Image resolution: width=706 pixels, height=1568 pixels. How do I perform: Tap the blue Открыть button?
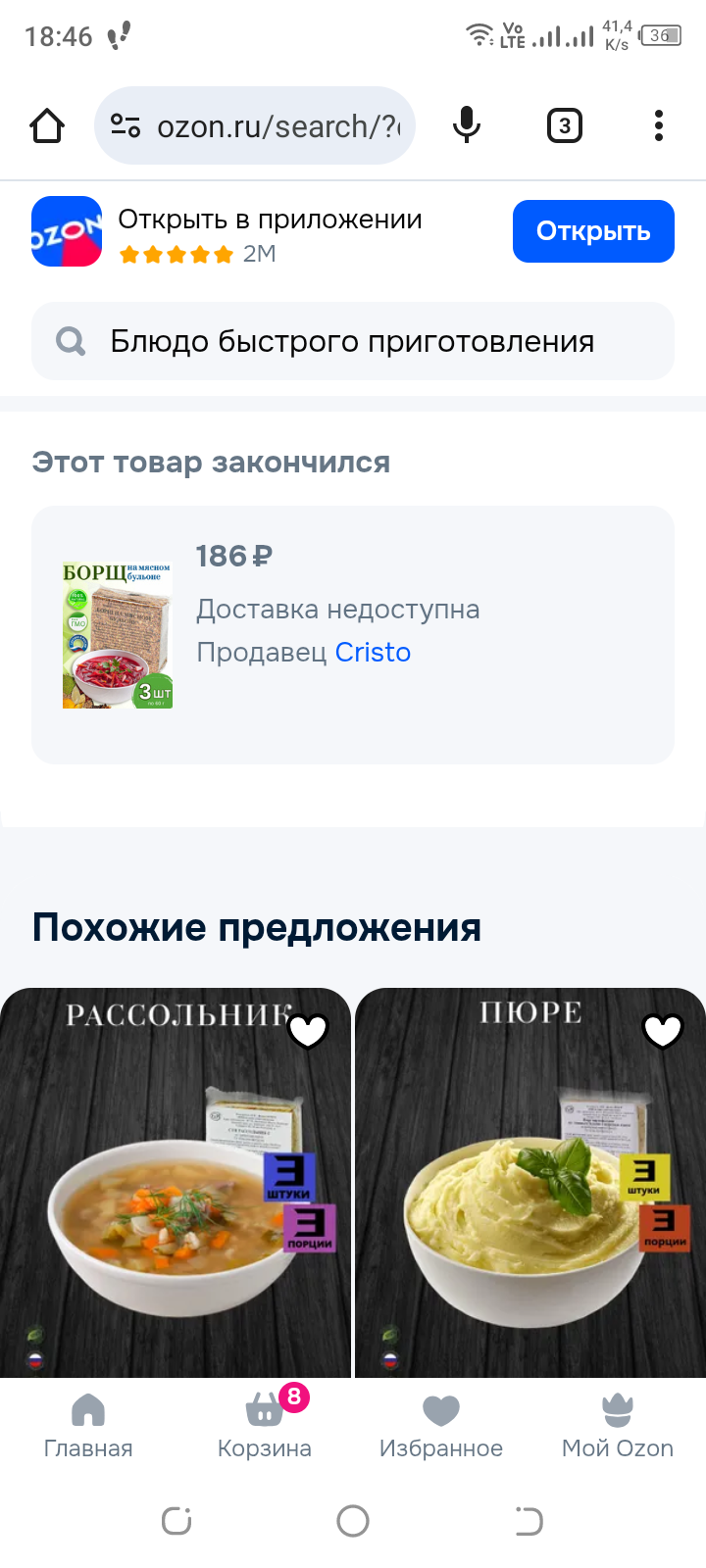[x=593, y=231]
